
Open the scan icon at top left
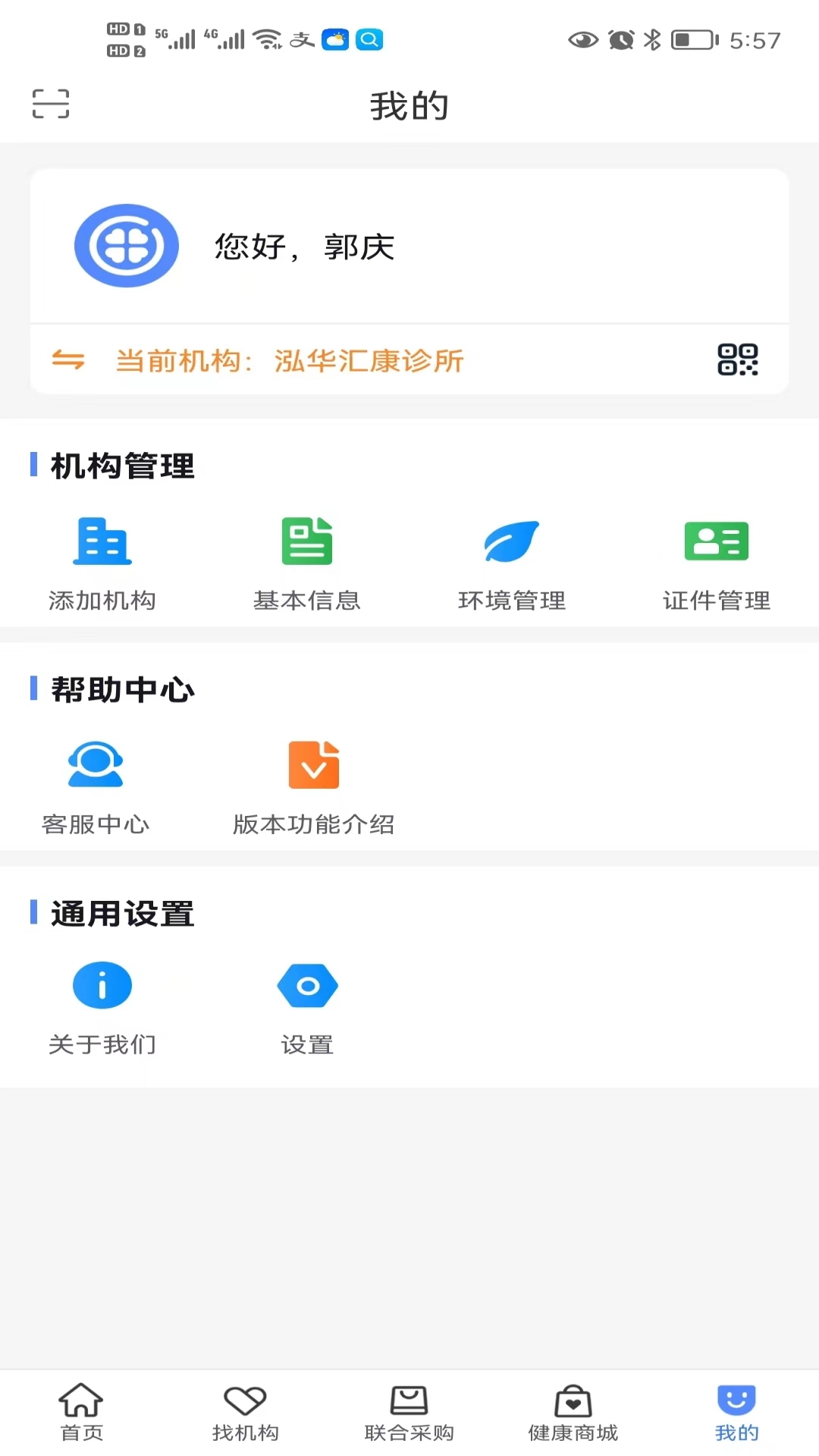coord(50,105)
